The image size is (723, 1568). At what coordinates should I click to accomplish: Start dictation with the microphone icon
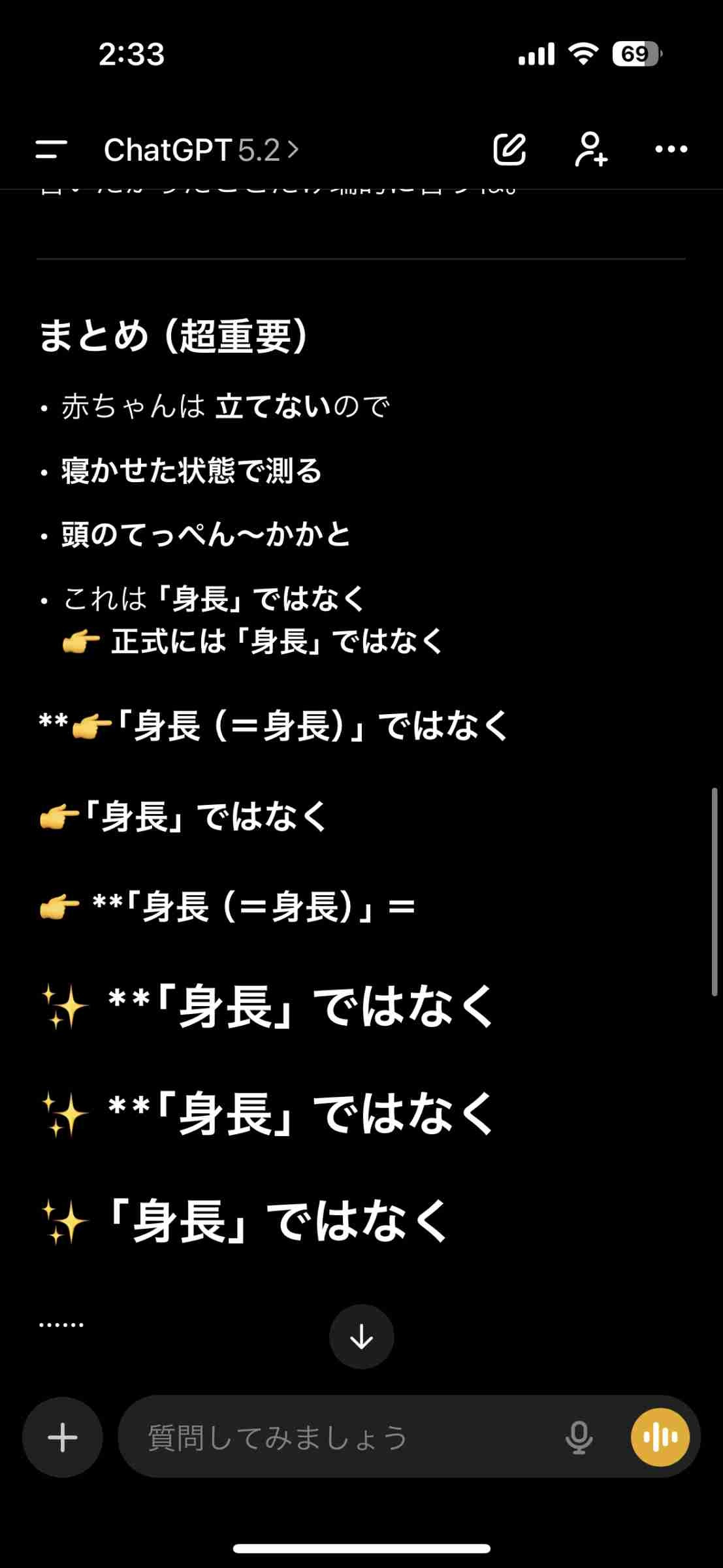click(x=578, y=1438)
